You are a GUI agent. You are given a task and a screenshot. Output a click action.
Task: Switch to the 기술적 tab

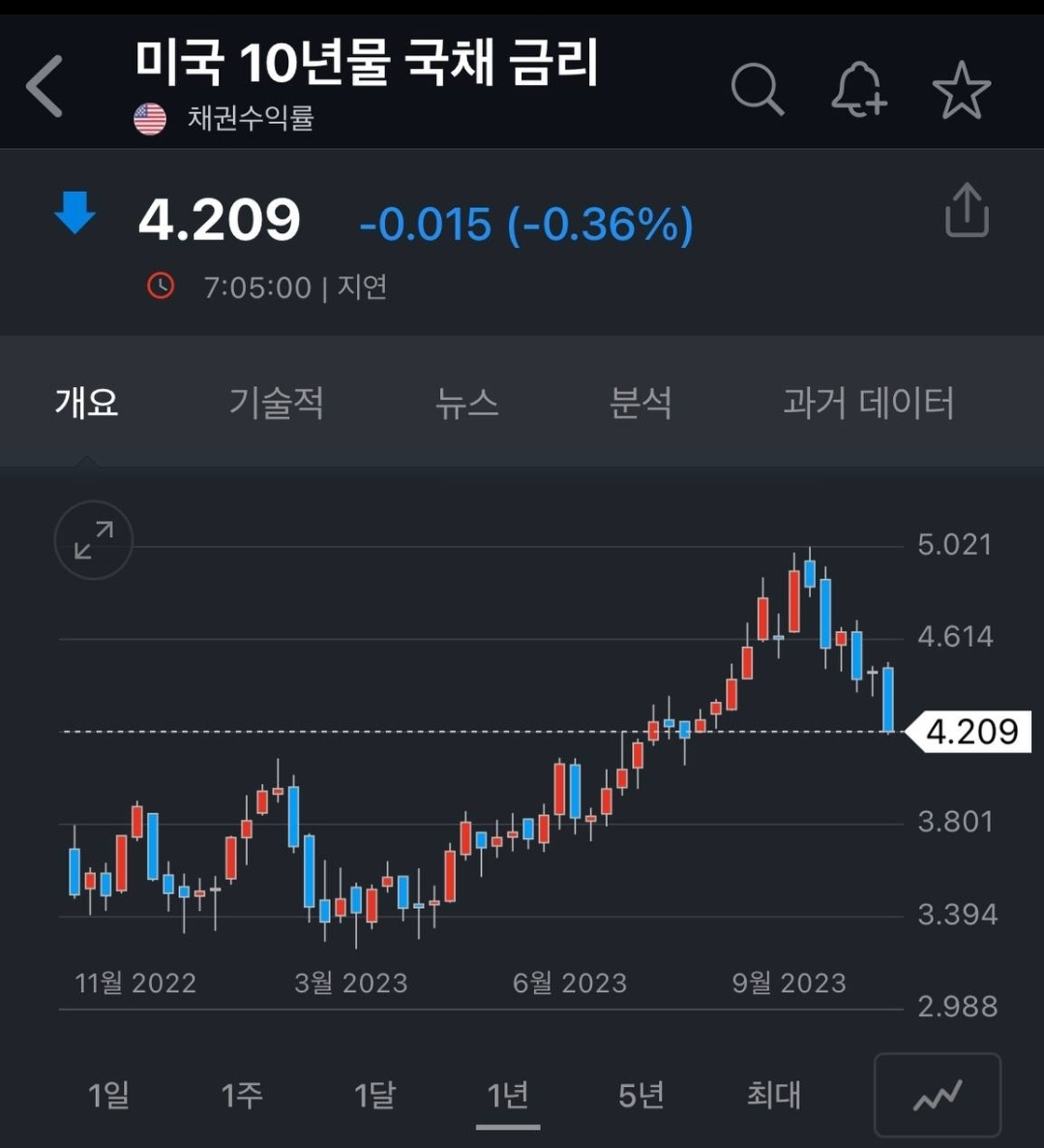tap(276, 403)
